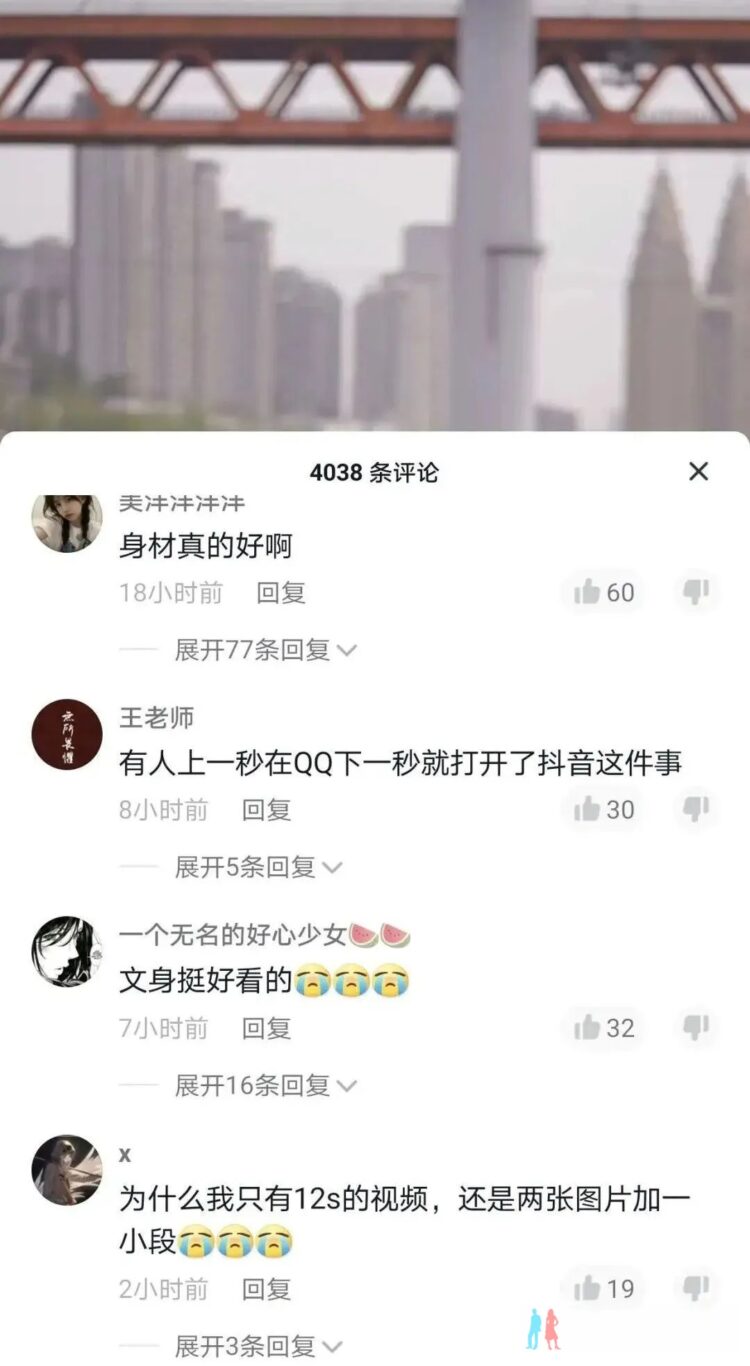Screen dimensions: 750x1366
Task: Reply to 王老师's comment
Action: (266, 810)
